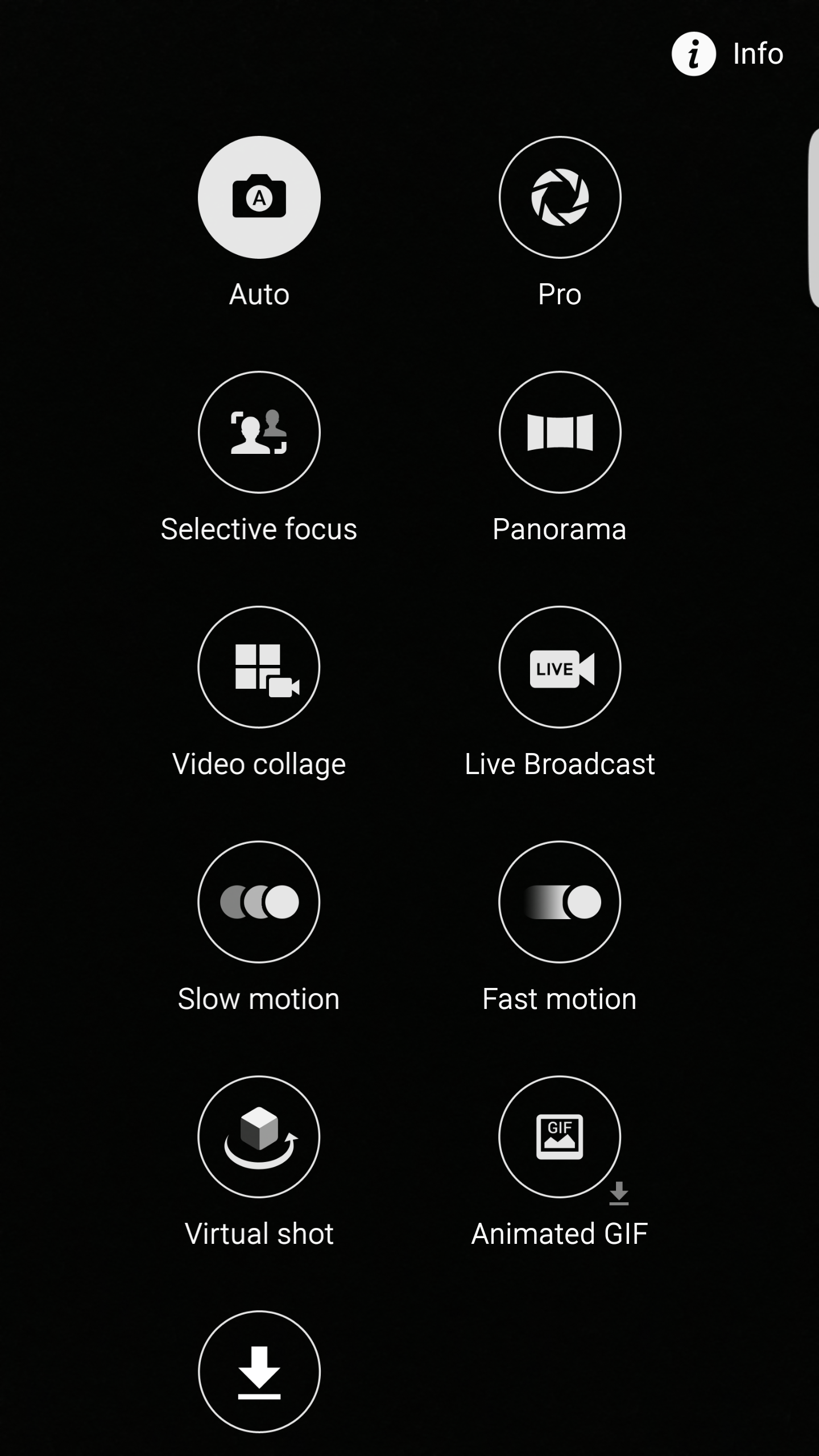
Task: Select Panorama mode
Action: point(560,432)
